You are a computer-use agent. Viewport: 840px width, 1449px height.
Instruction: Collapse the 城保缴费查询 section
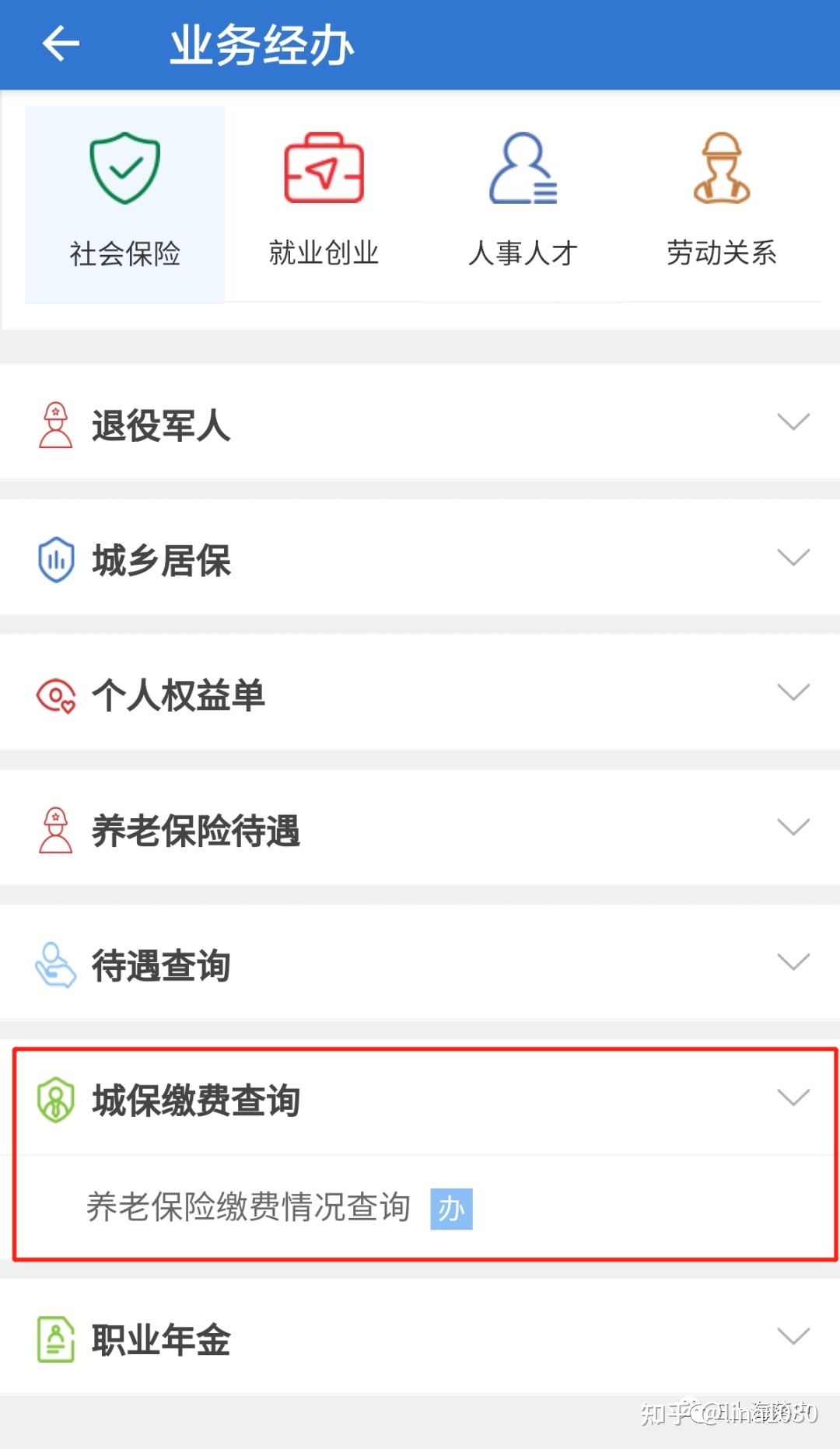pos(420,1099)
